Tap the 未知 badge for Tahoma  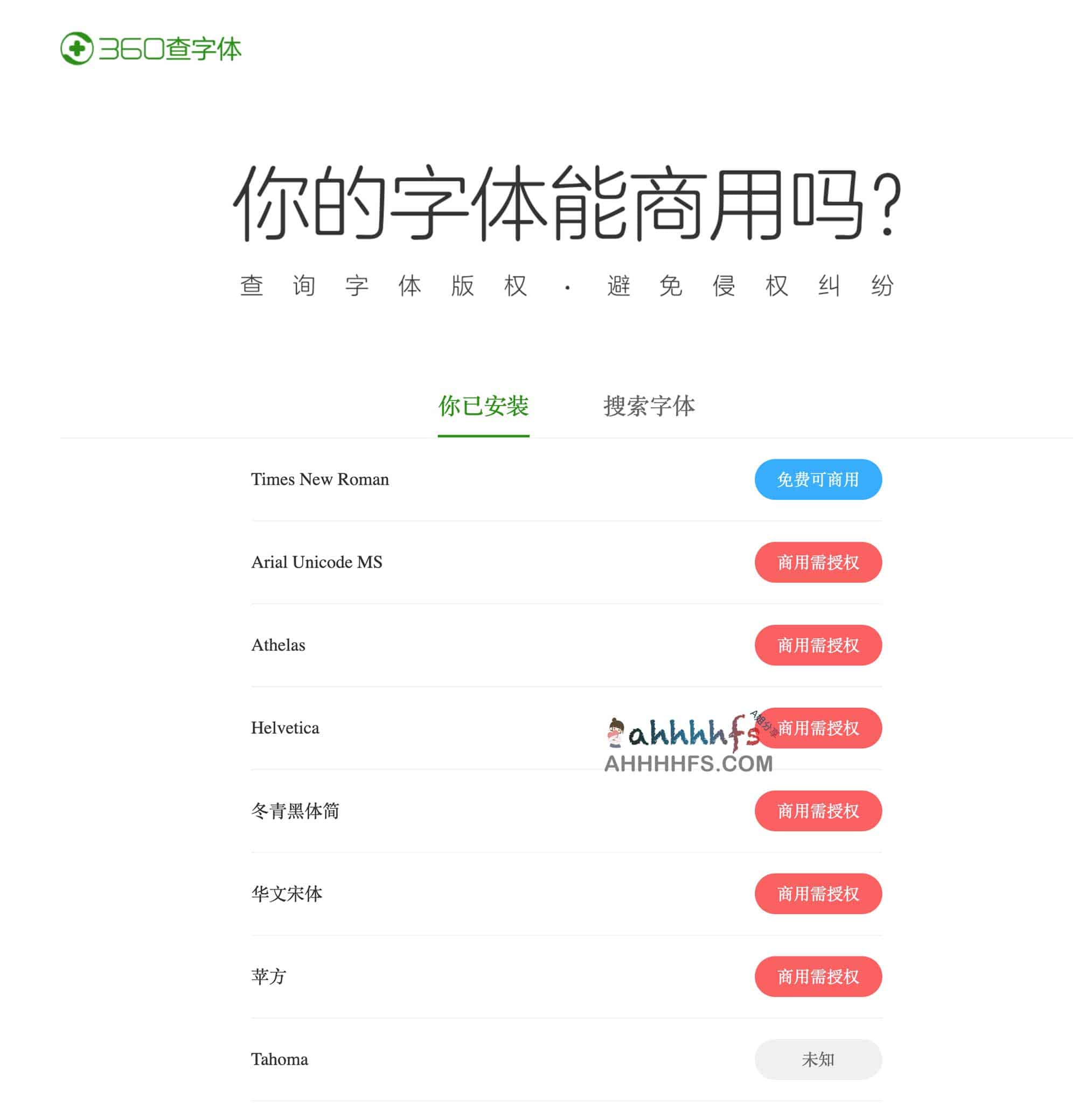(818, 1059)
